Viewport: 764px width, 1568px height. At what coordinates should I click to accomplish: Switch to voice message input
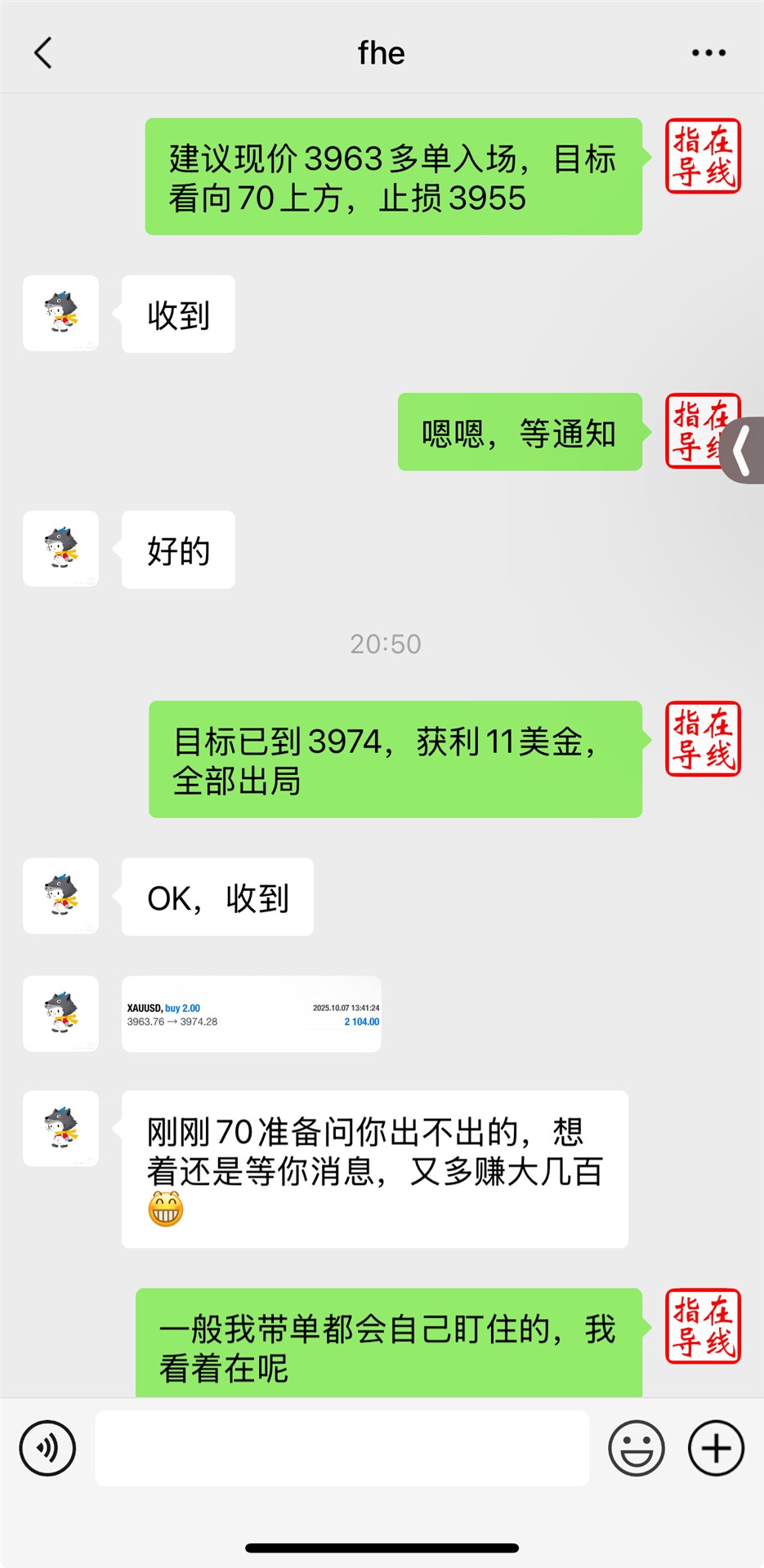pyautogui.click(x=47, y=1449)
